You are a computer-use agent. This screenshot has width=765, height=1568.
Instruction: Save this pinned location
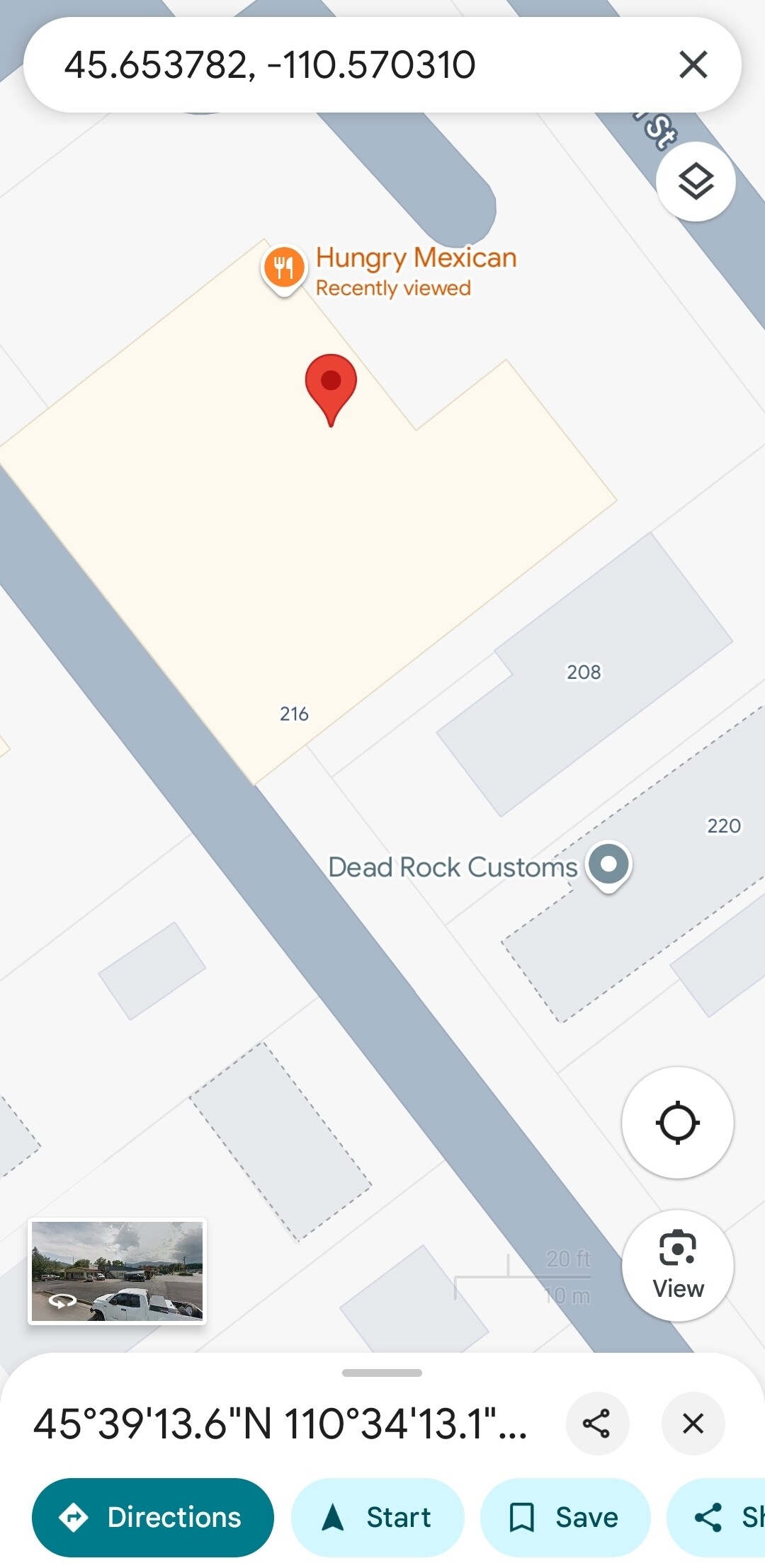565,1517
